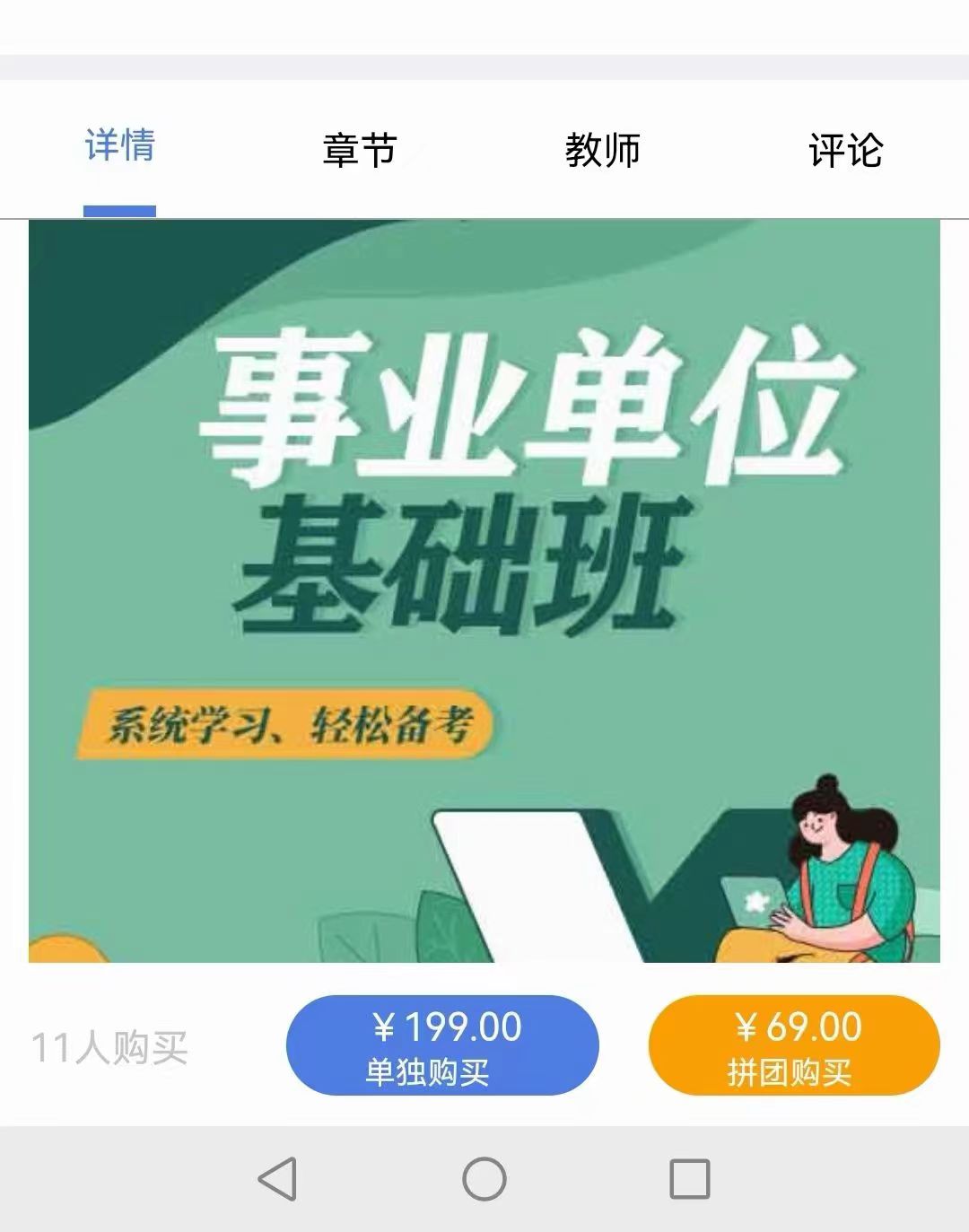Go back with system back button
This screenshot has width=969, height=1232.
pyautogui.click(x=277, y=1178)
